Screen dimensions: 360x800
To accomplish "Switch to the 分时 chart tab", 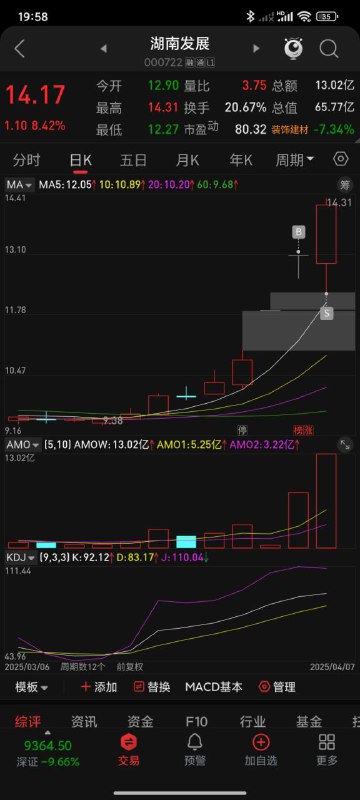I will coord(27,160).
